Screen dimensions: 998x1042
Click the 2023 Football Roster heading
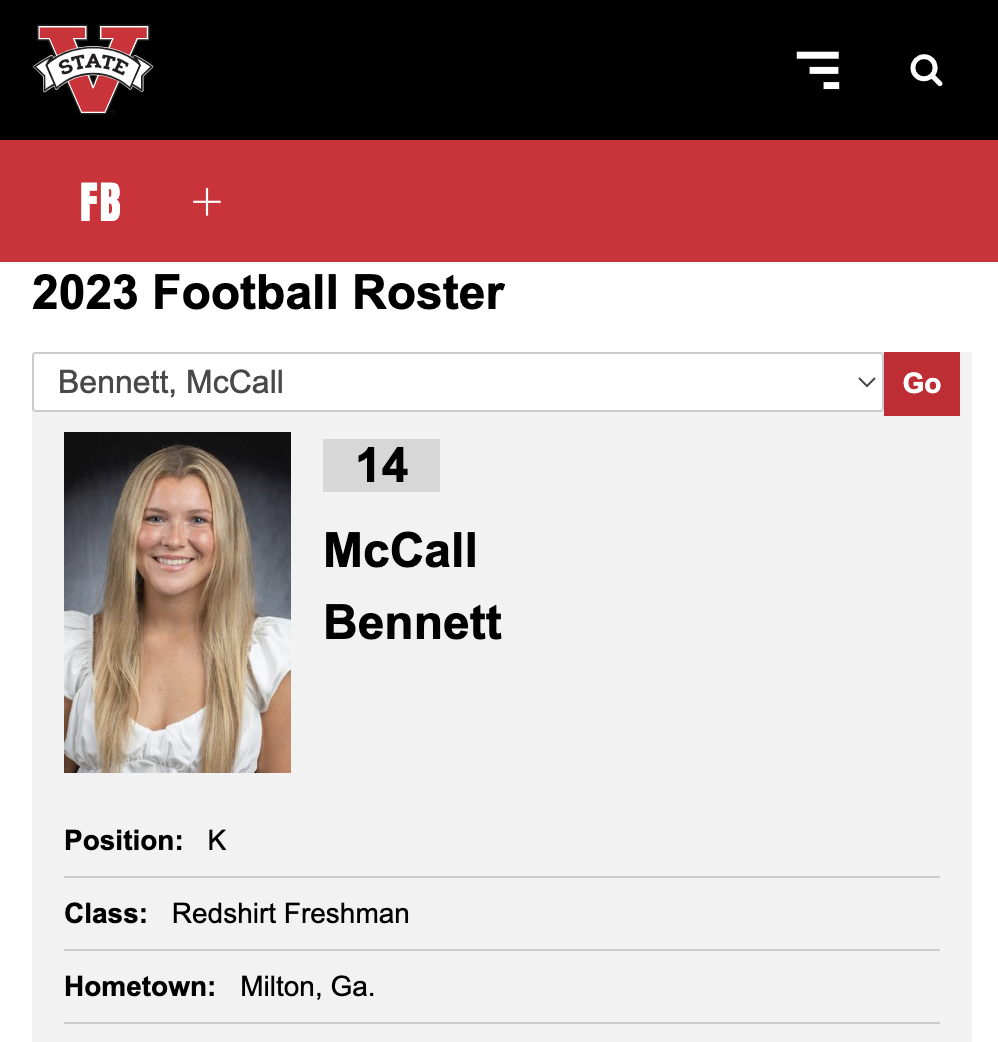pyautogui.click(x=268, y=293)
